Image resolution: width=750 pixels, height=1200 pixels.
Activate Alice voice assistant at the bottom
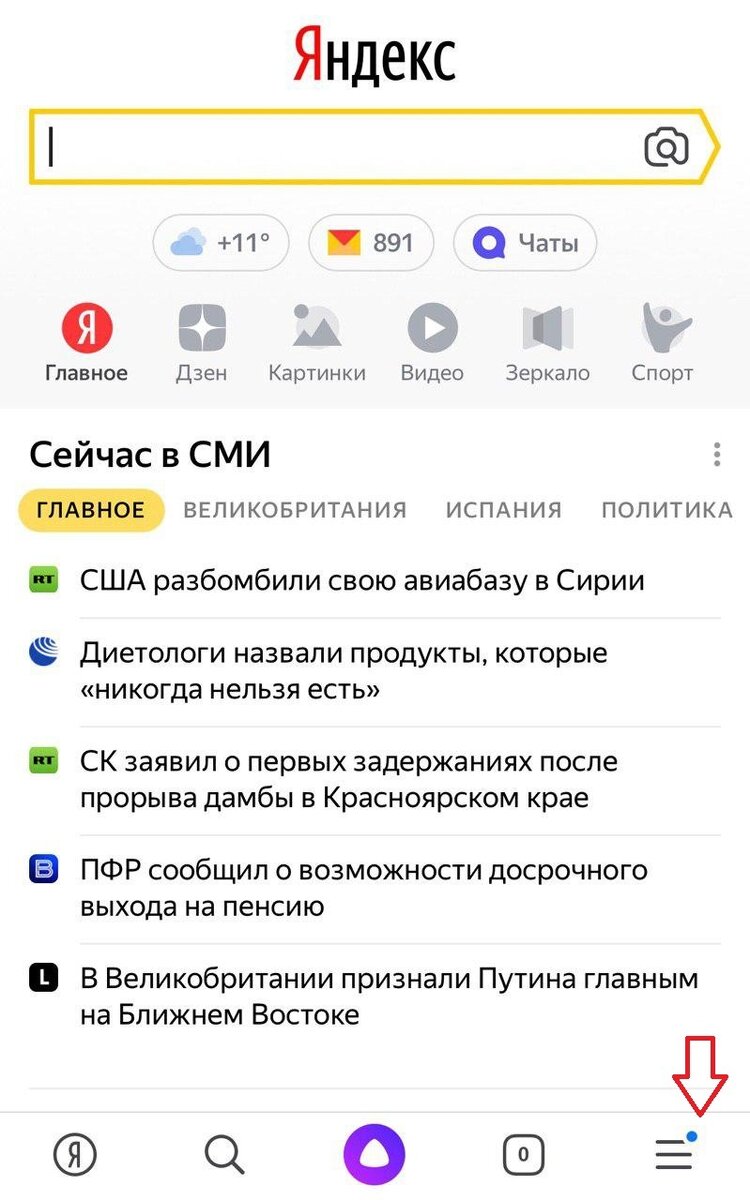click(x=374, y=1152)
